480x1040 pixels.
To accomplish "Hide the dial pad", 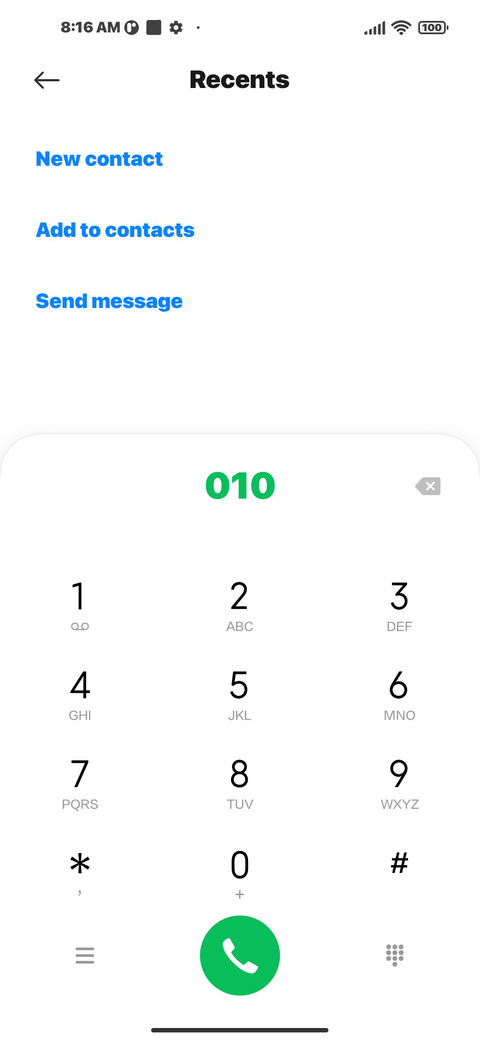I will pyautogui.click(x=395, y=955).
